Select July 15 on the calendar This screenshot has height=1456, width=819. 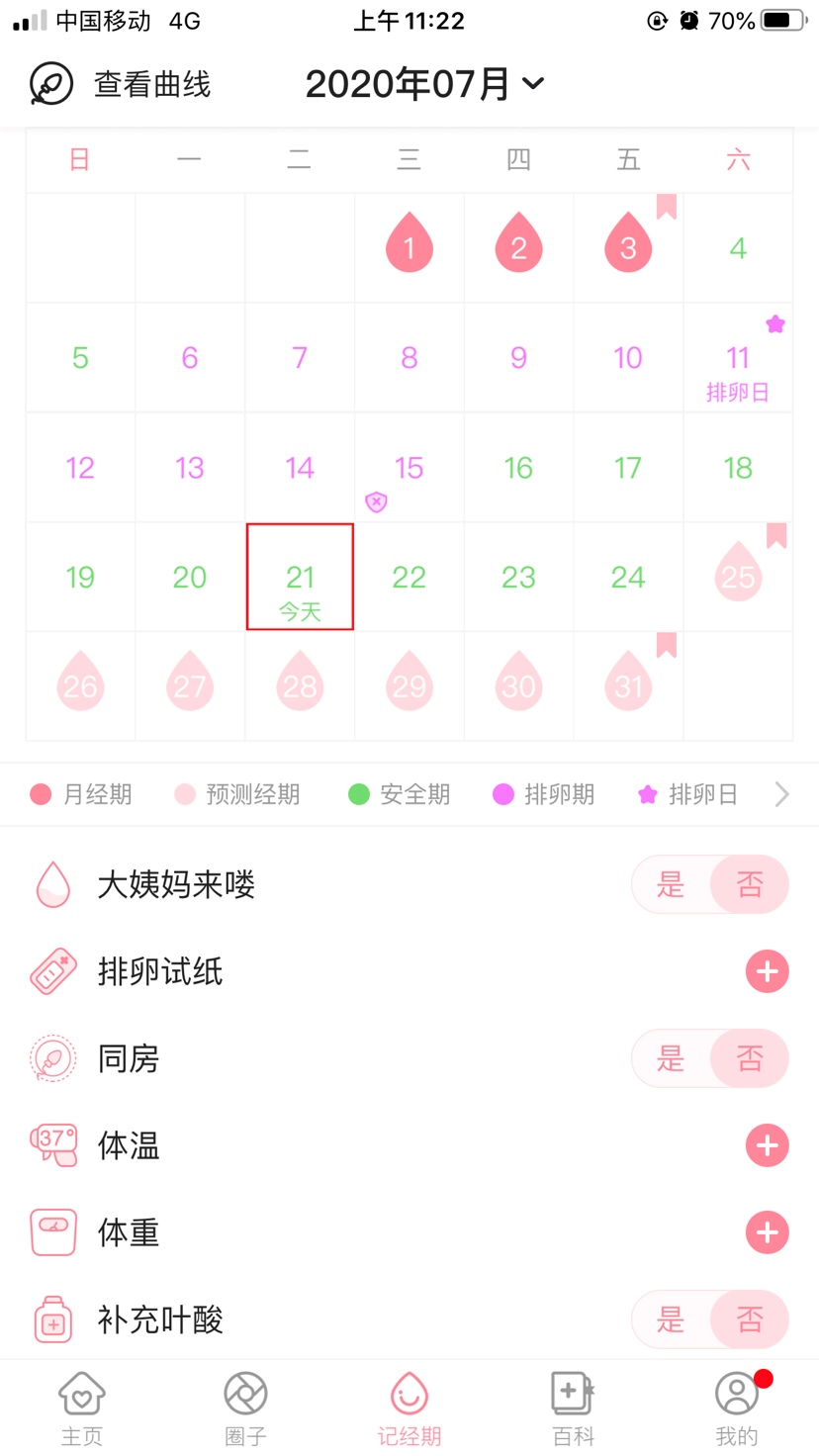pos(409,468)
